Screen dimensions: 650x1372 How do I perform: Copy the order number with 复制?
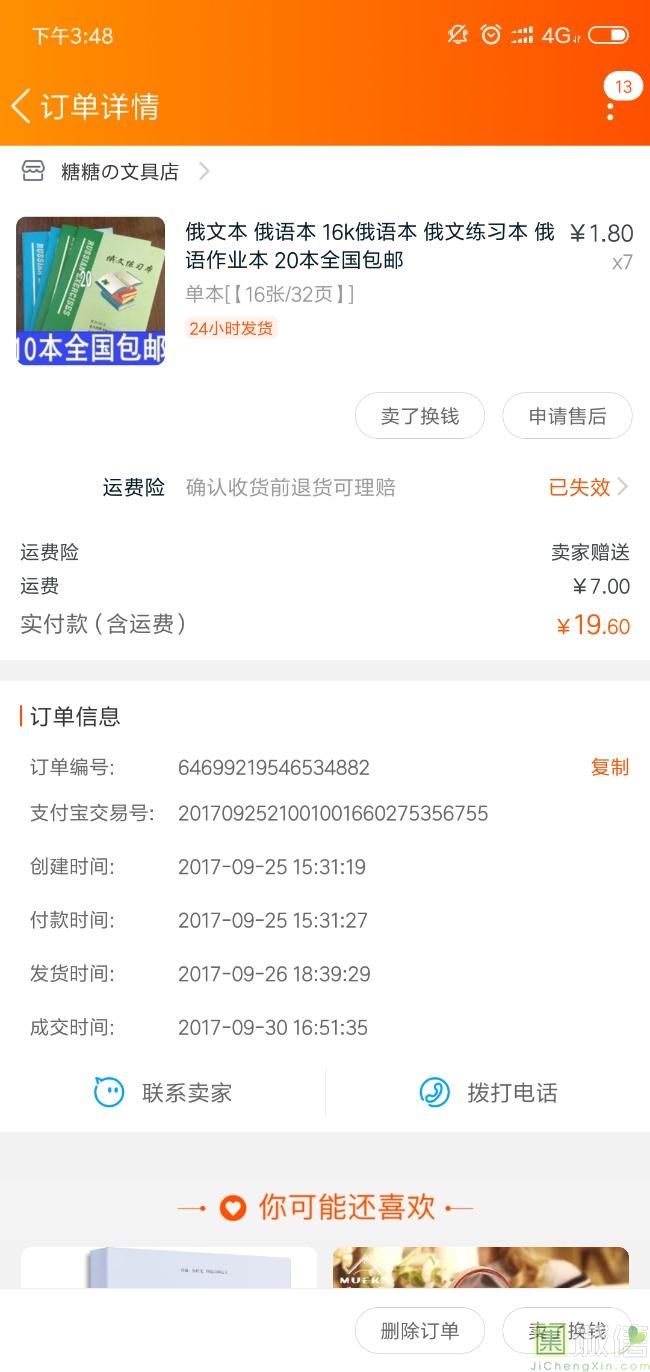(x=610, y=767)
